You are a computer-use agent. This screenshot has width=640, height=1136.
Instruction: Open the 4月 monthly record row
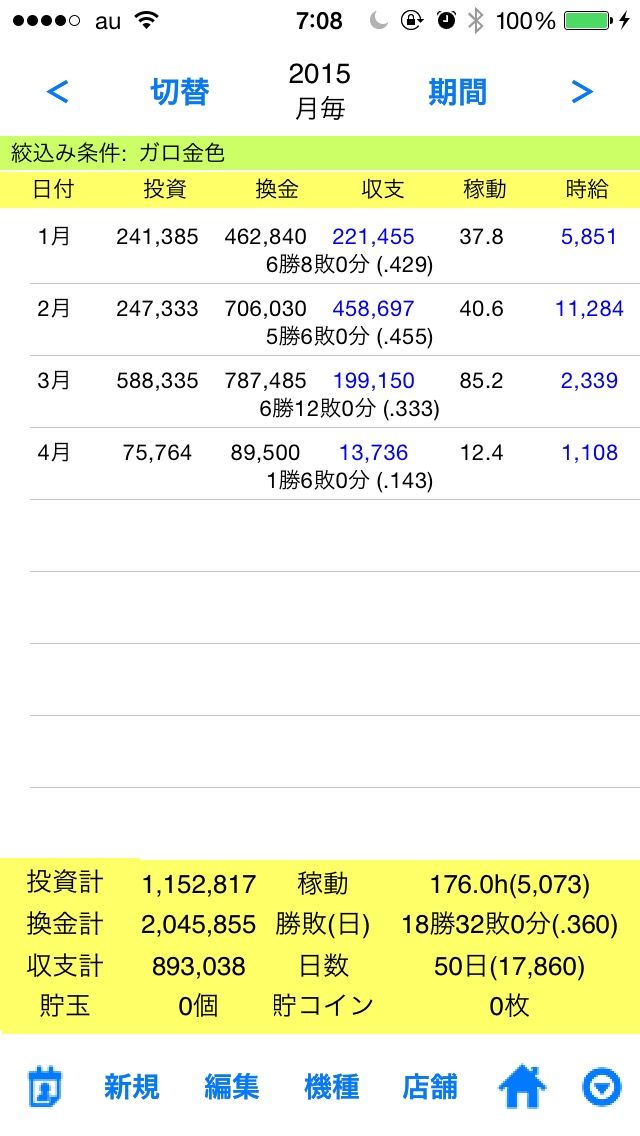[x=320, y=464]
